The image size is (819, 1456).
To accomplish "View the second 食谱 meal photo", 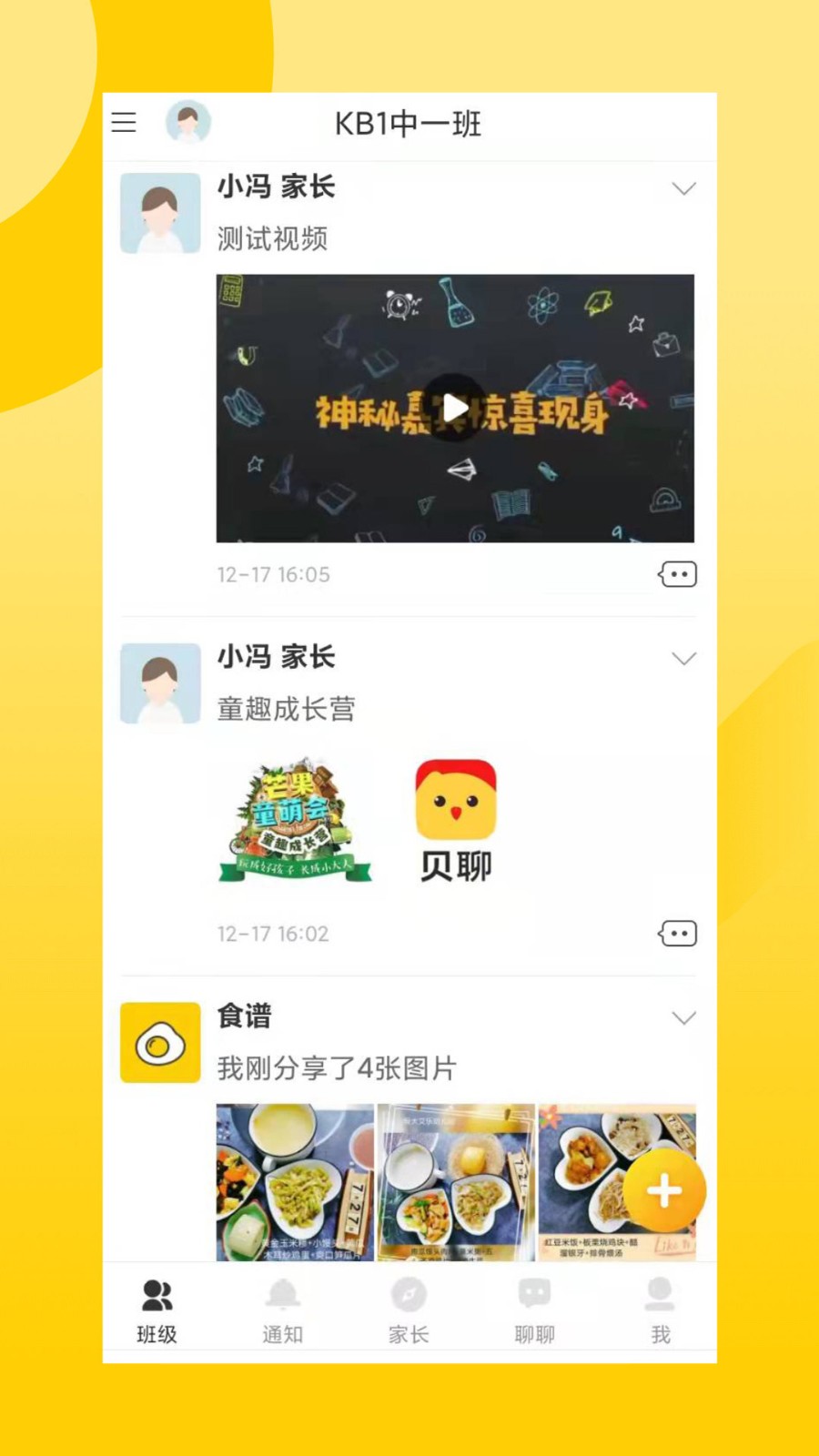I will click(x=456, y=1181).
